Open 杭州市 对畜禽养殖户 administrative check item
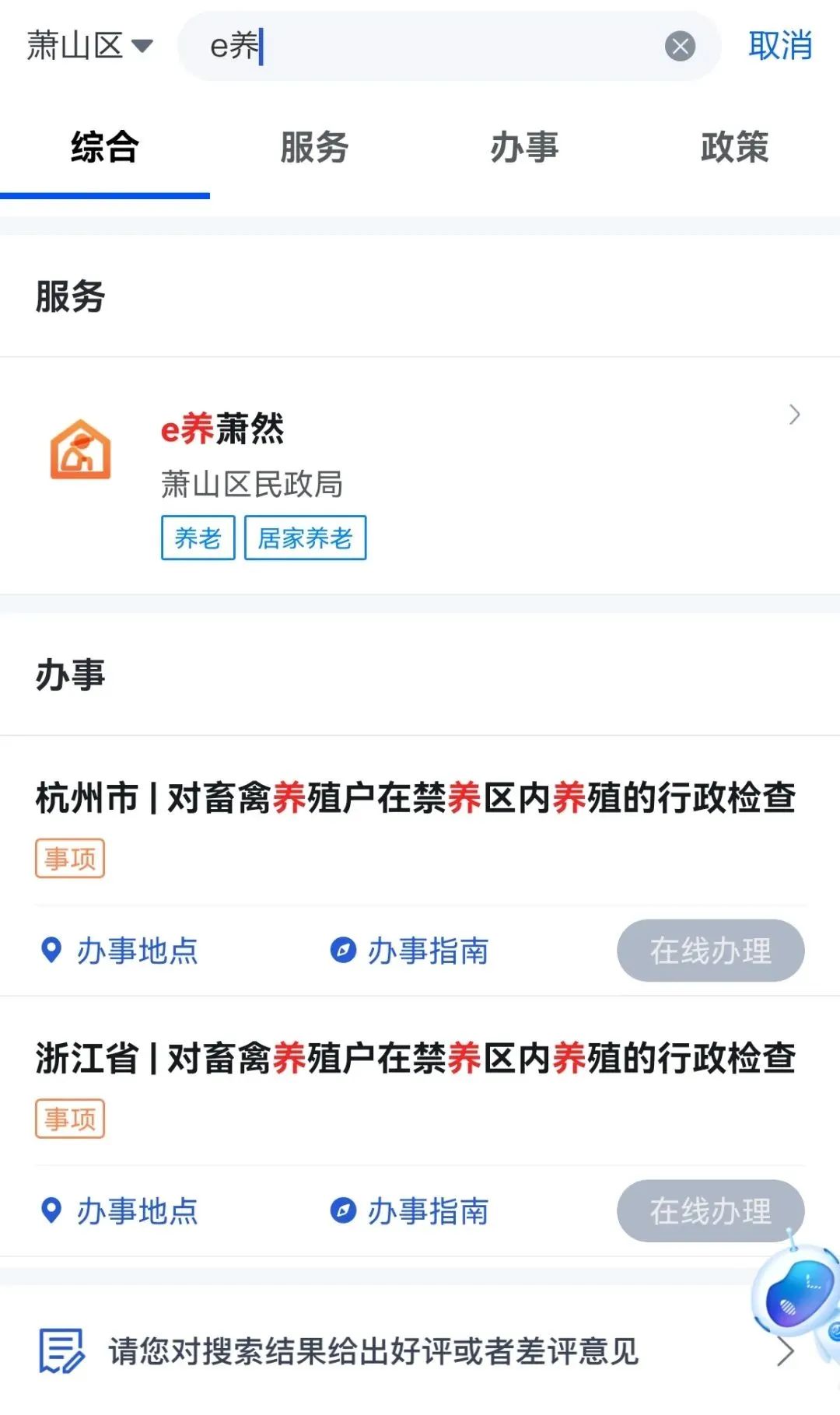The image size is (840, 1415). pos(415,799)
